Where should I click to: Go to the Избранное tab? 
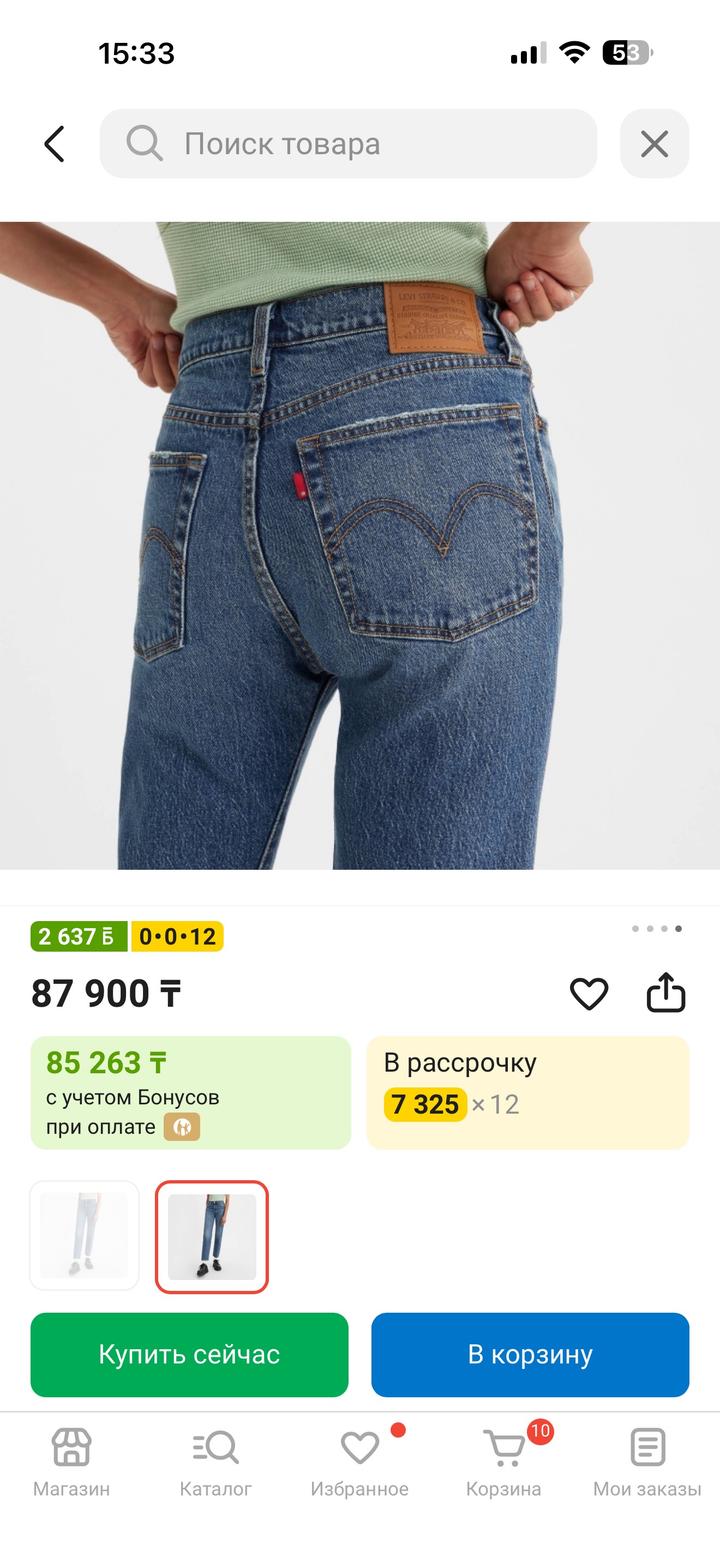tap(359, 1462)
